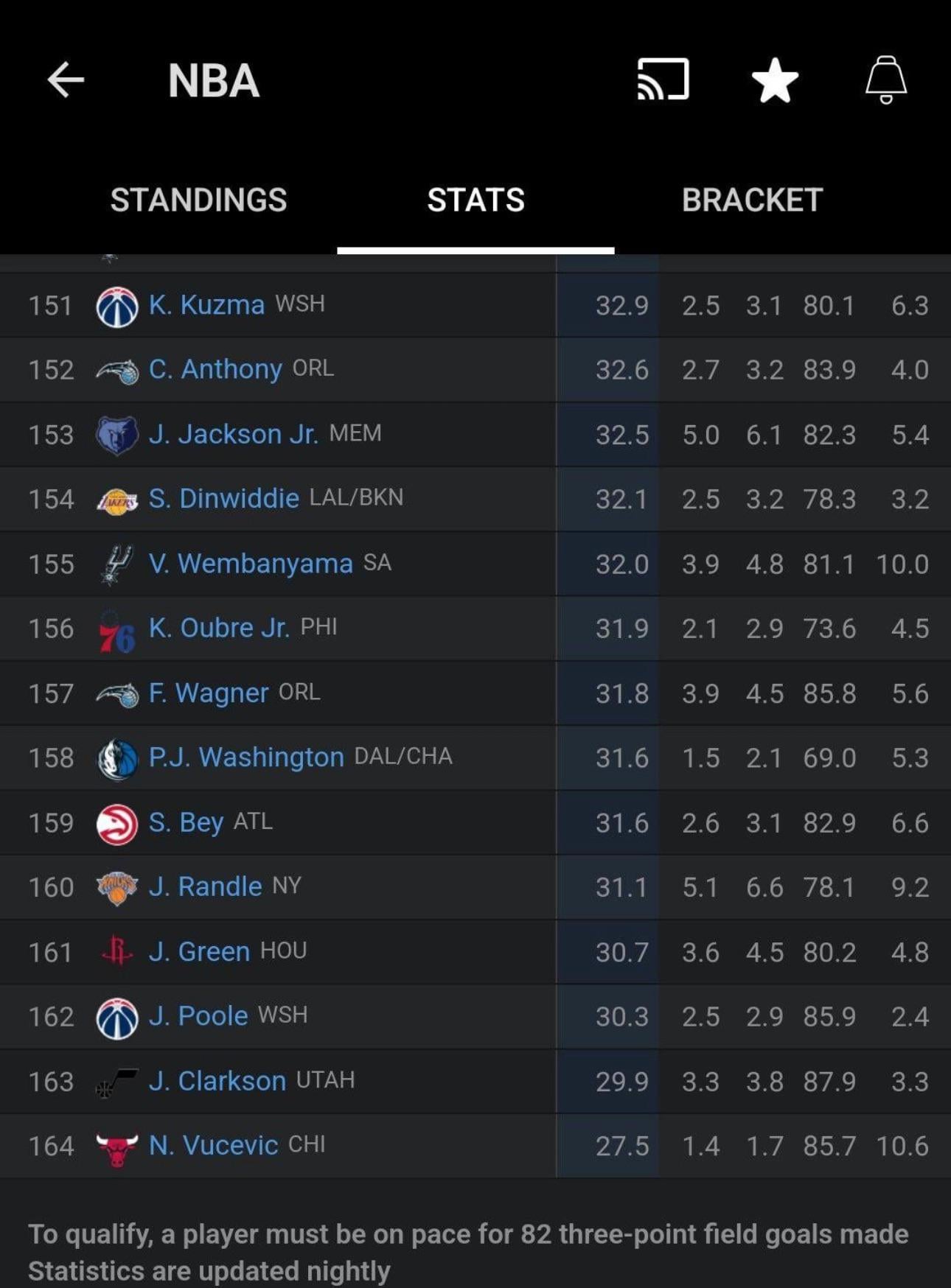951x1288 pixels.
Task: View C. Anthony's player profile
Action: tap(215, 369)
